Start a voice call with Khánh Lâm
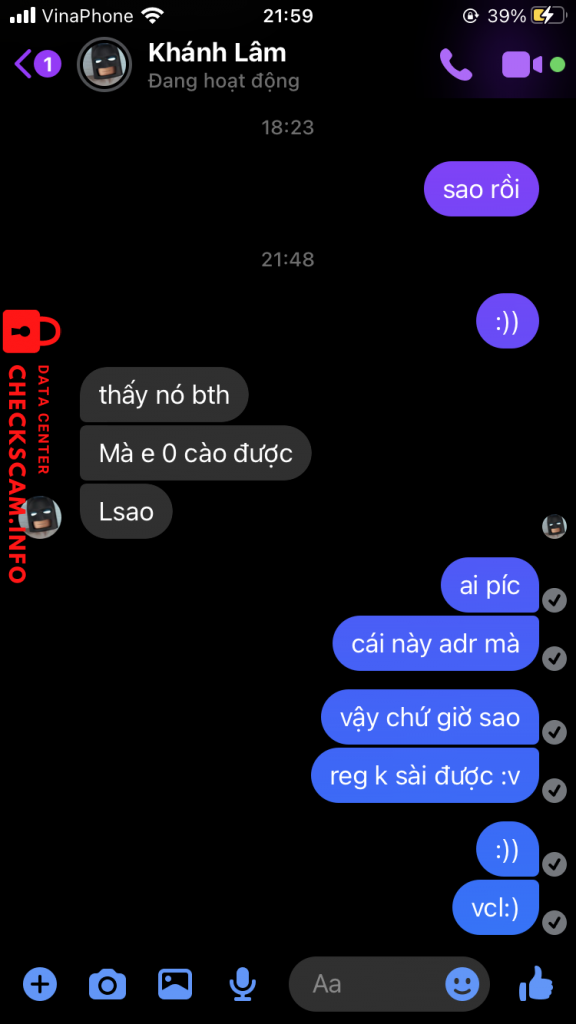576x1024 pixels. point(456,65)
